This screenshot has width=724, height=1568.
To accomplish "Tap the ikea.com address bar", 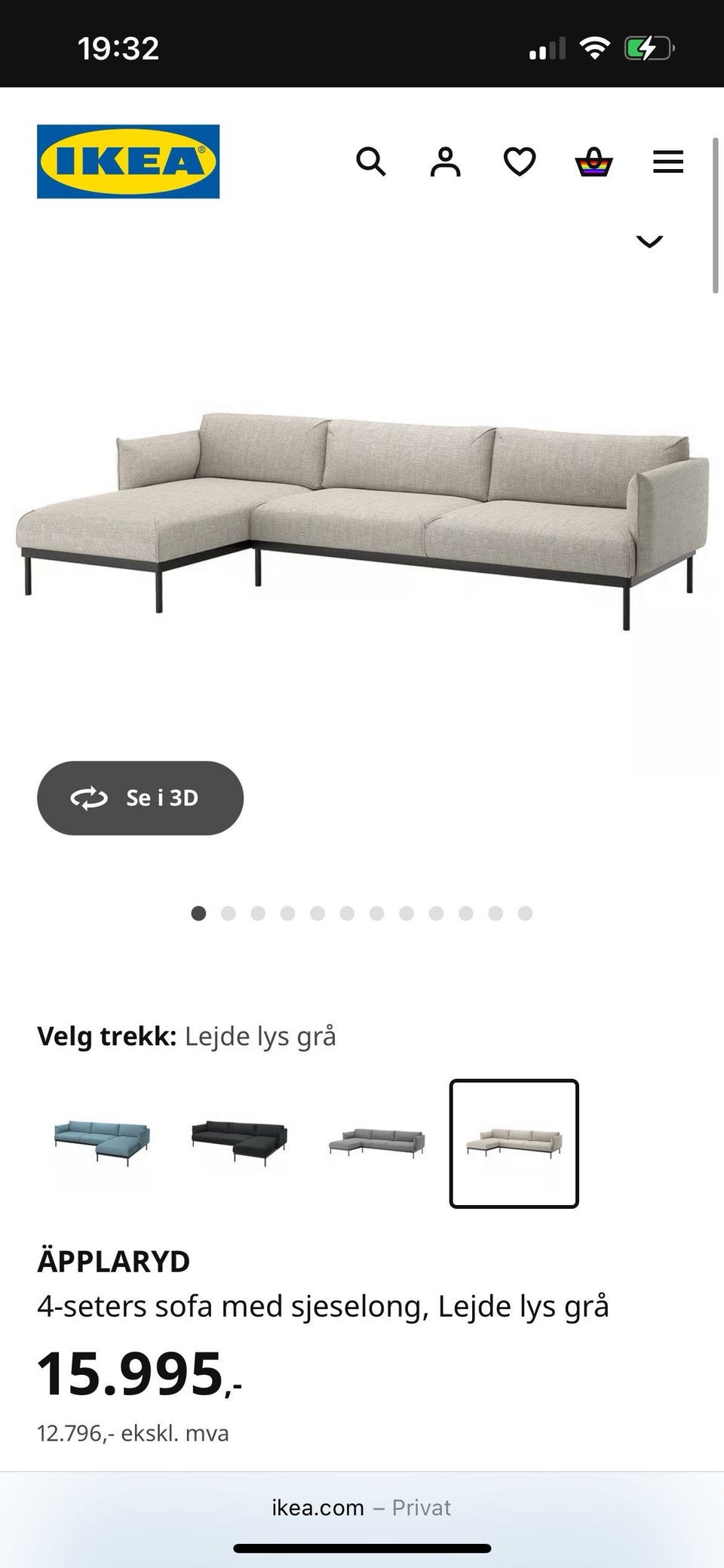I will [x=362, y=1508].
